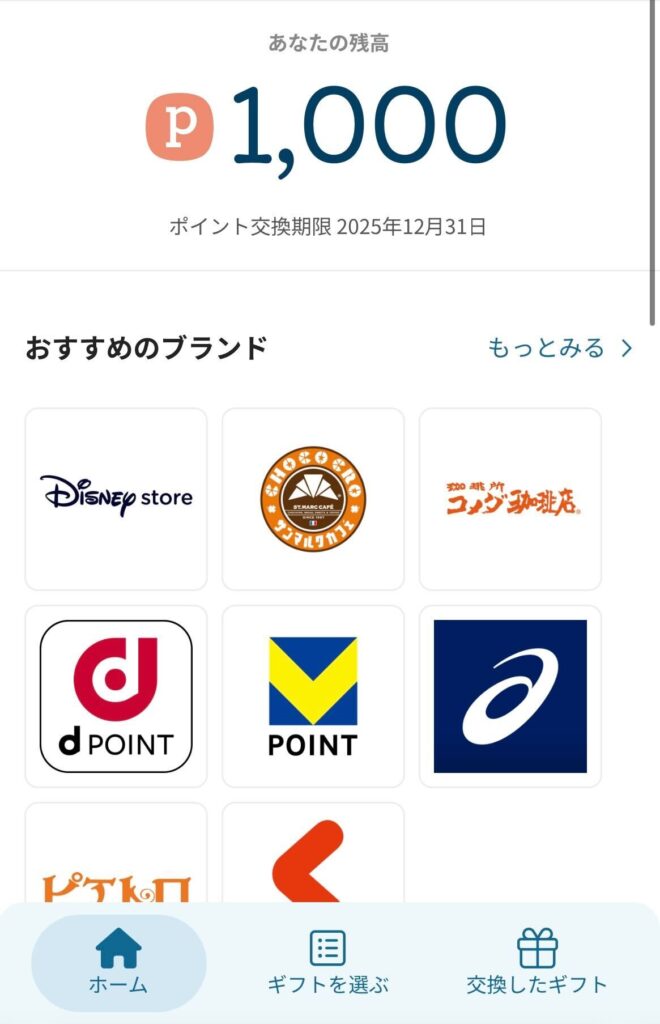
Task: Open the d POINT brand card
Action: [116, 696]
